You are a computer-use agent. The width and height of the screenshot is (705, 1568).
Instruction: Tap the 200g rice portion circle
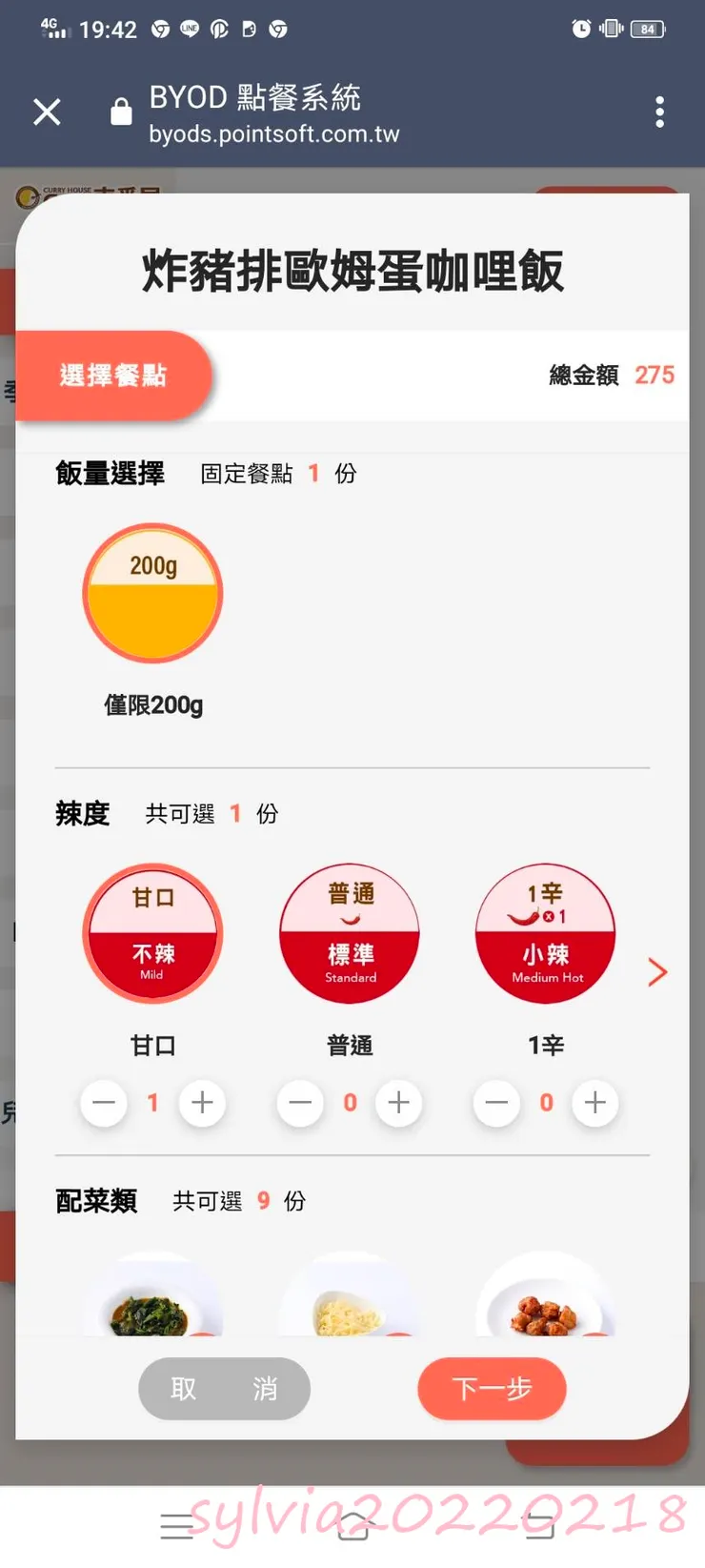(x=152, y=593)
